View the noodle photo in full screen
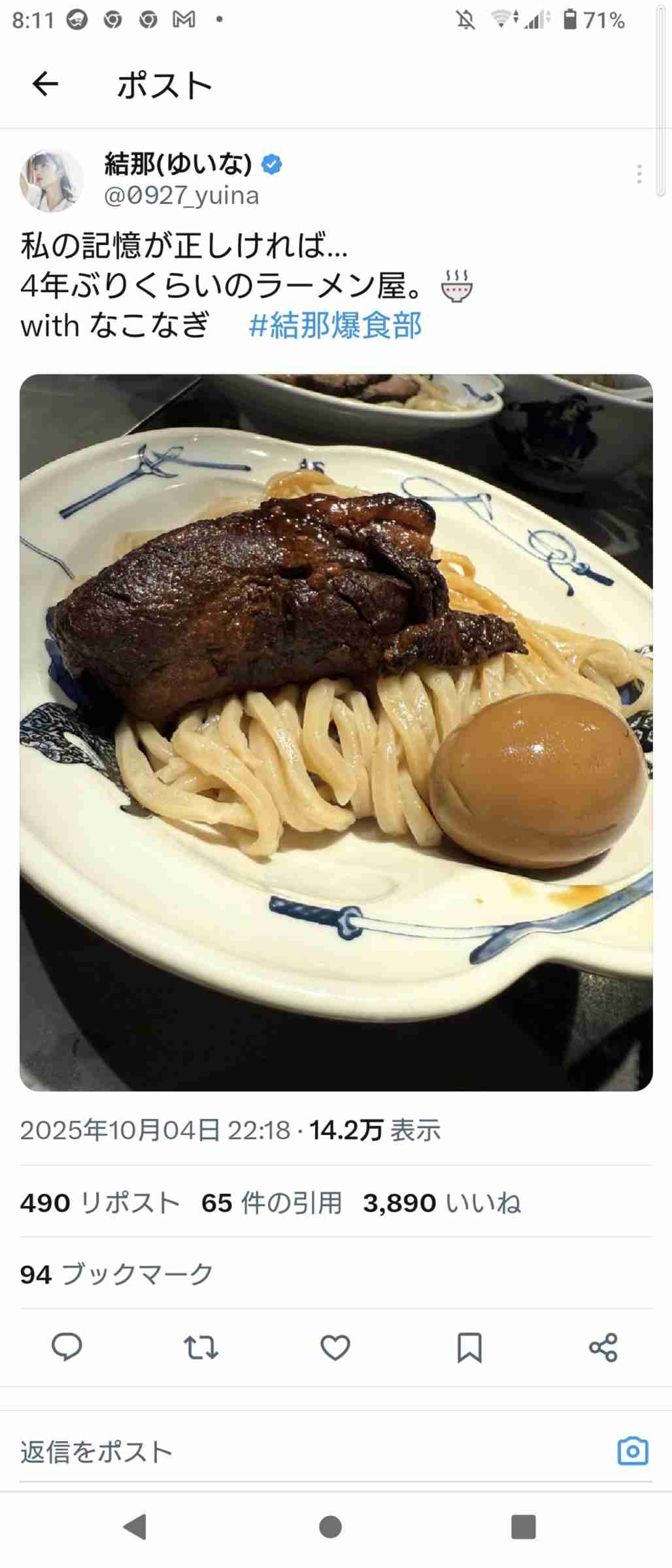 pyautogui.click(x=336, y=732)
